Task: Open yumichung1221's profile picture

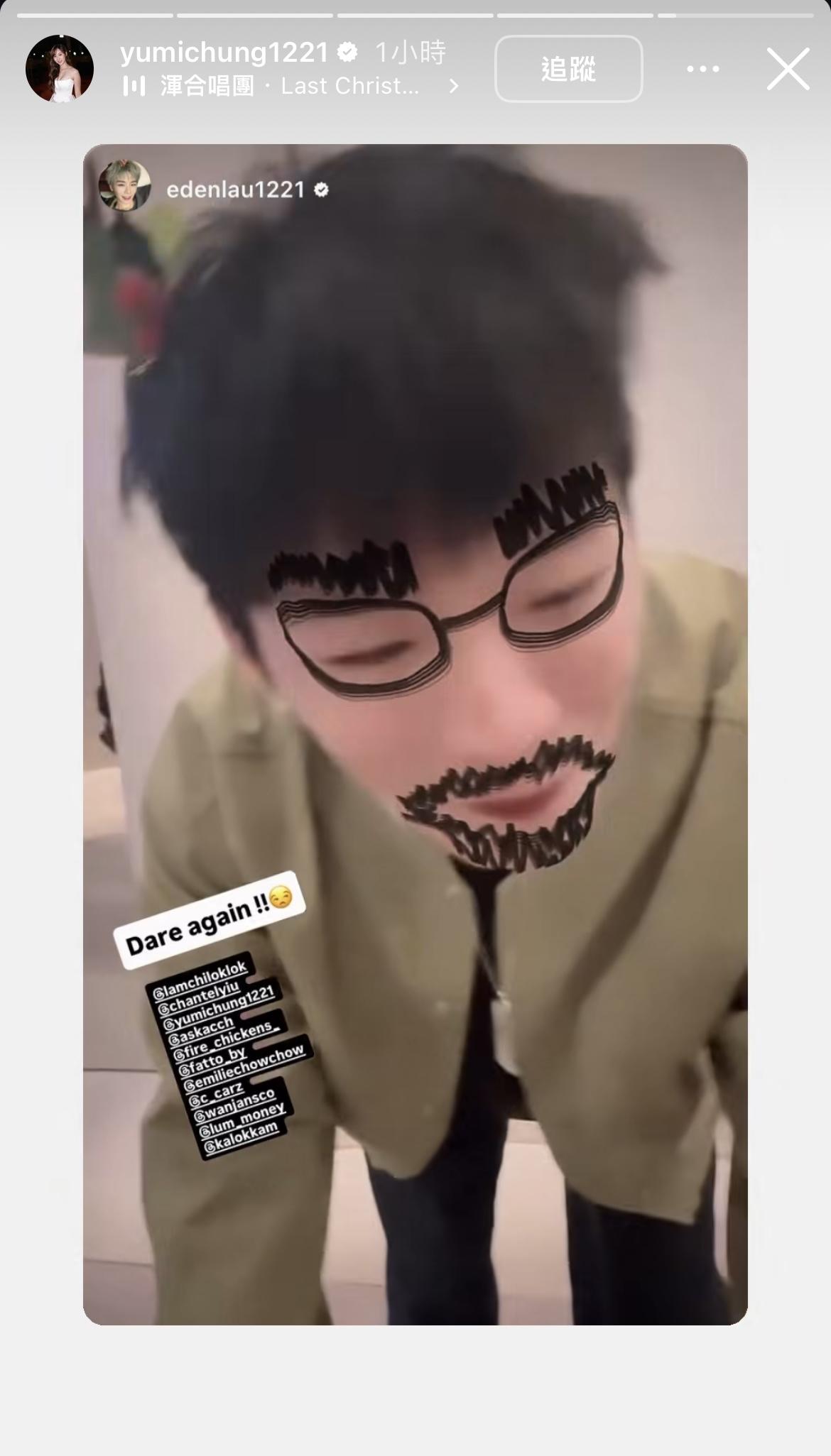Action: (x=60, y=69)
